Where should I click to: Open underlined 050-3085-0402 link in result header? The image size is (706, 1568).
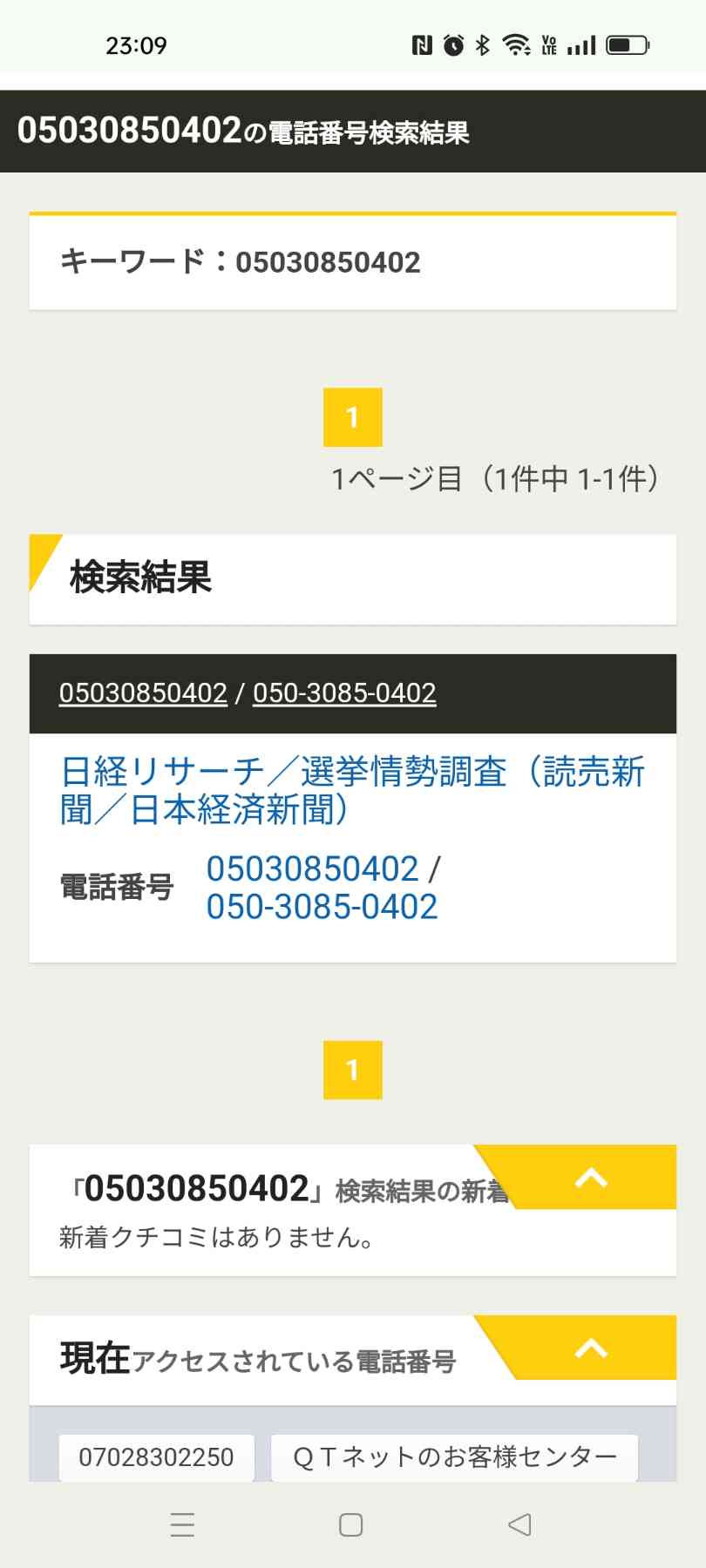point(344,693)
